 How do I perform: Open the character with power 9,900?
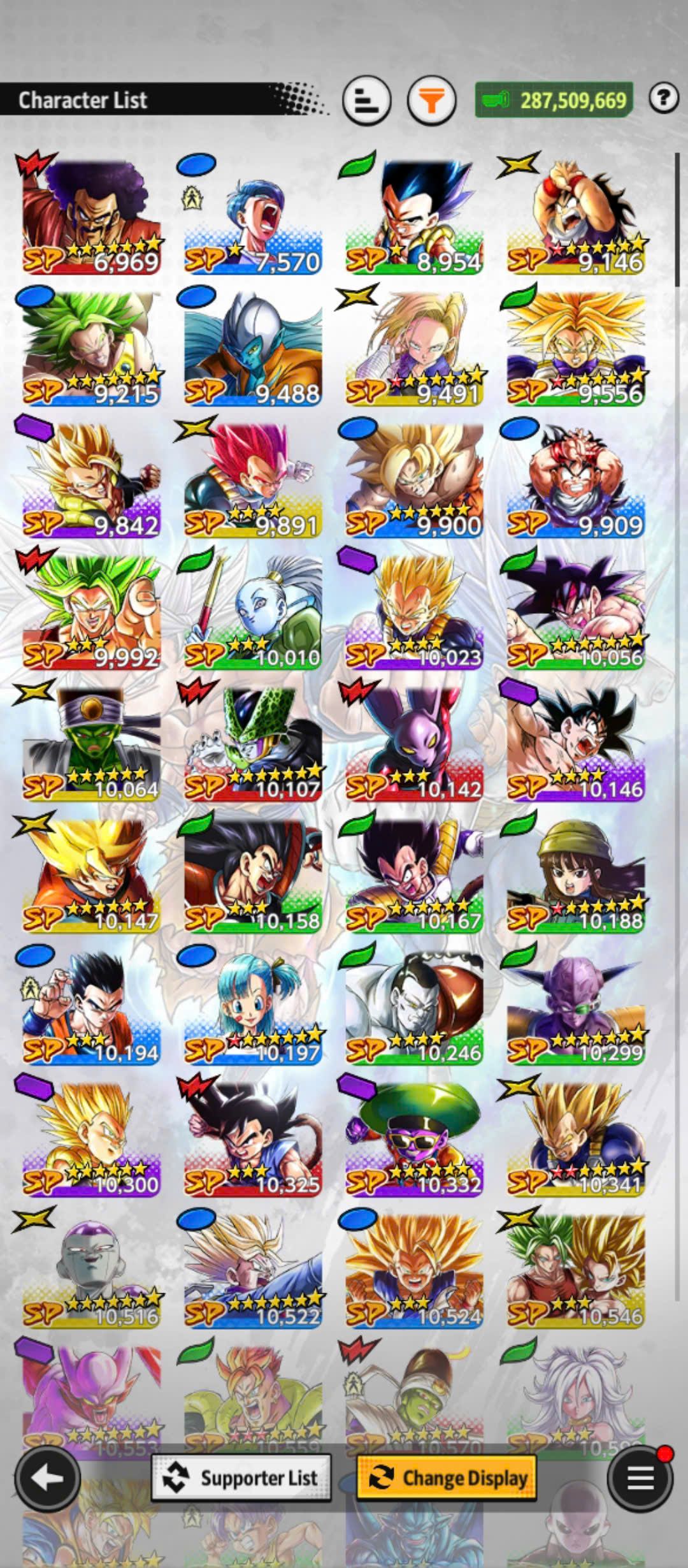(414, 480)
